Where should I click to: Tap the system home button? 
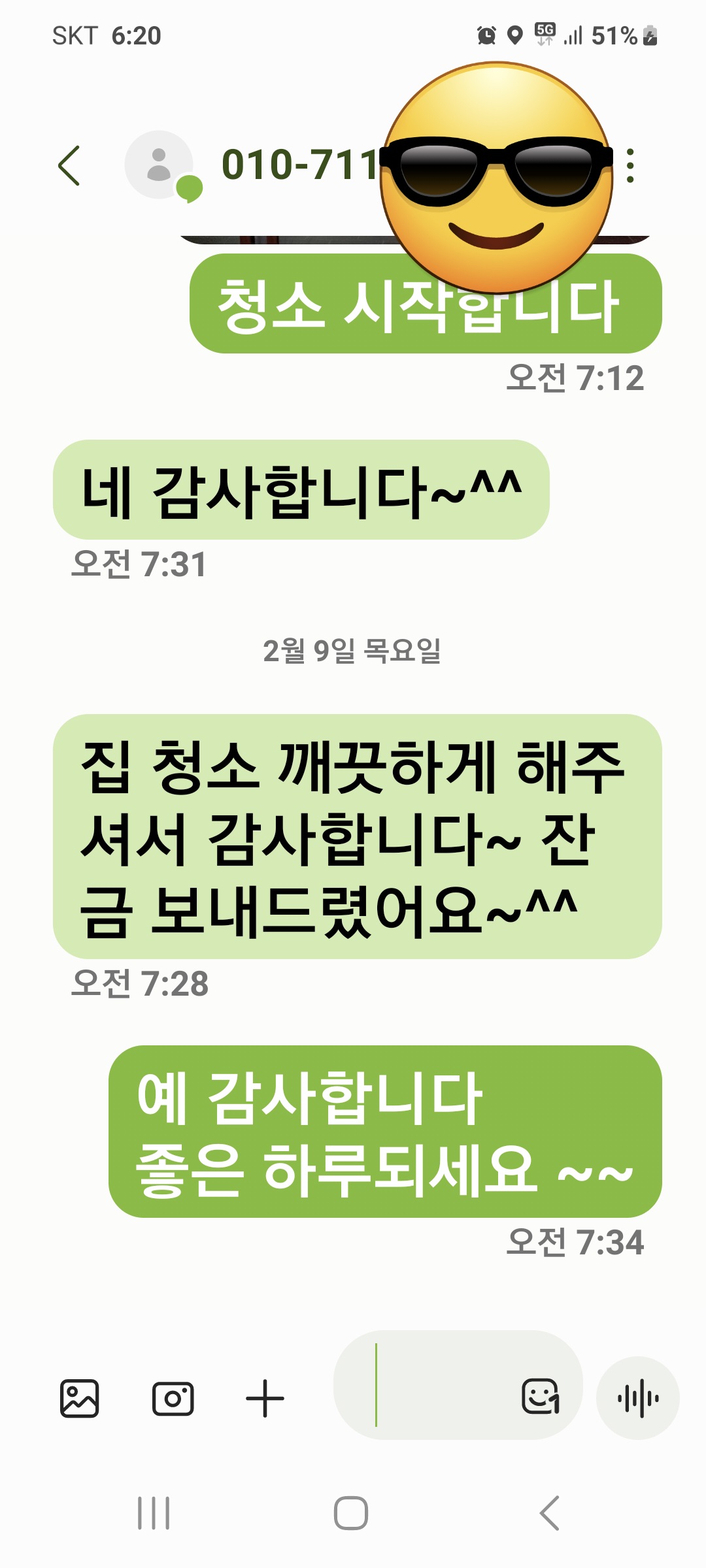[351, 1513]
